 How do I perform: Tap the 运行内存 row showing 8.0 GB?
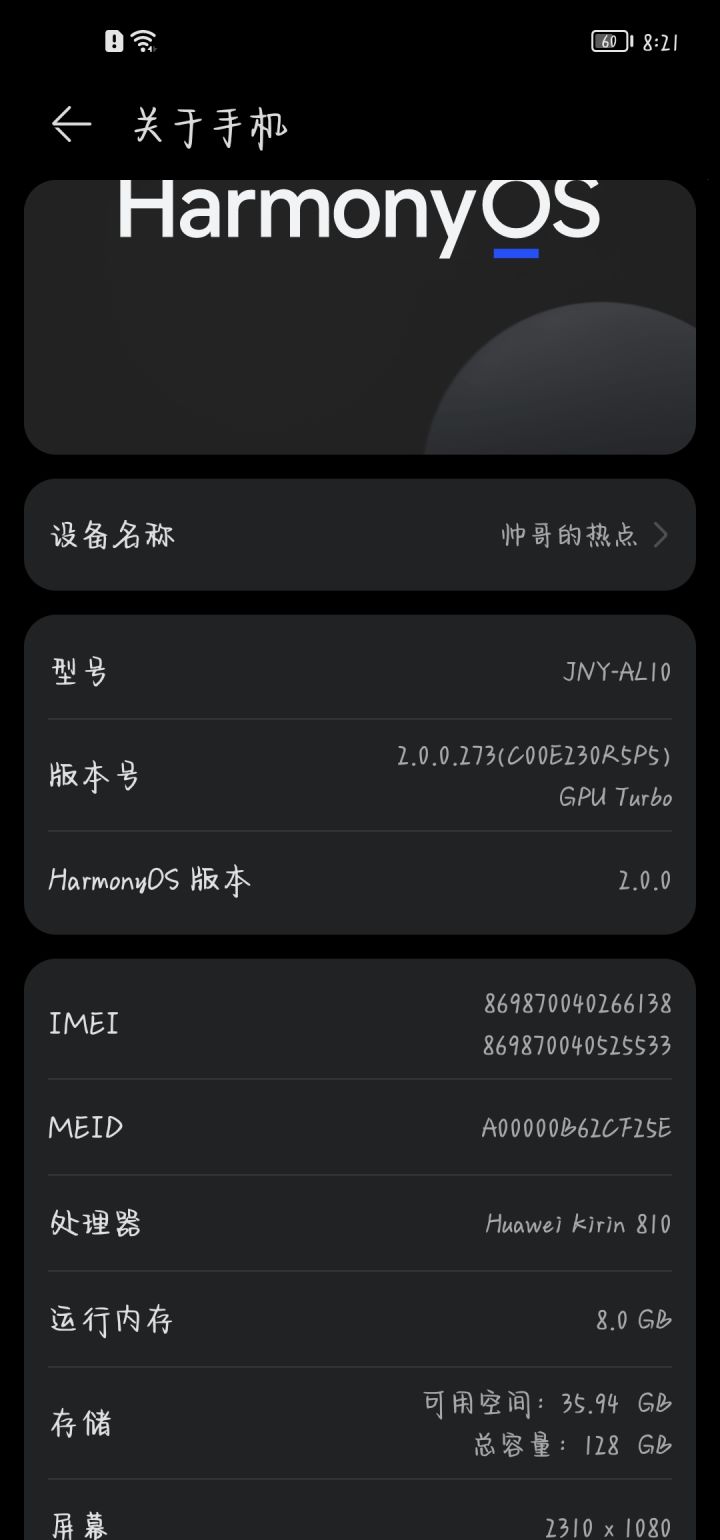click(360, 1319)
